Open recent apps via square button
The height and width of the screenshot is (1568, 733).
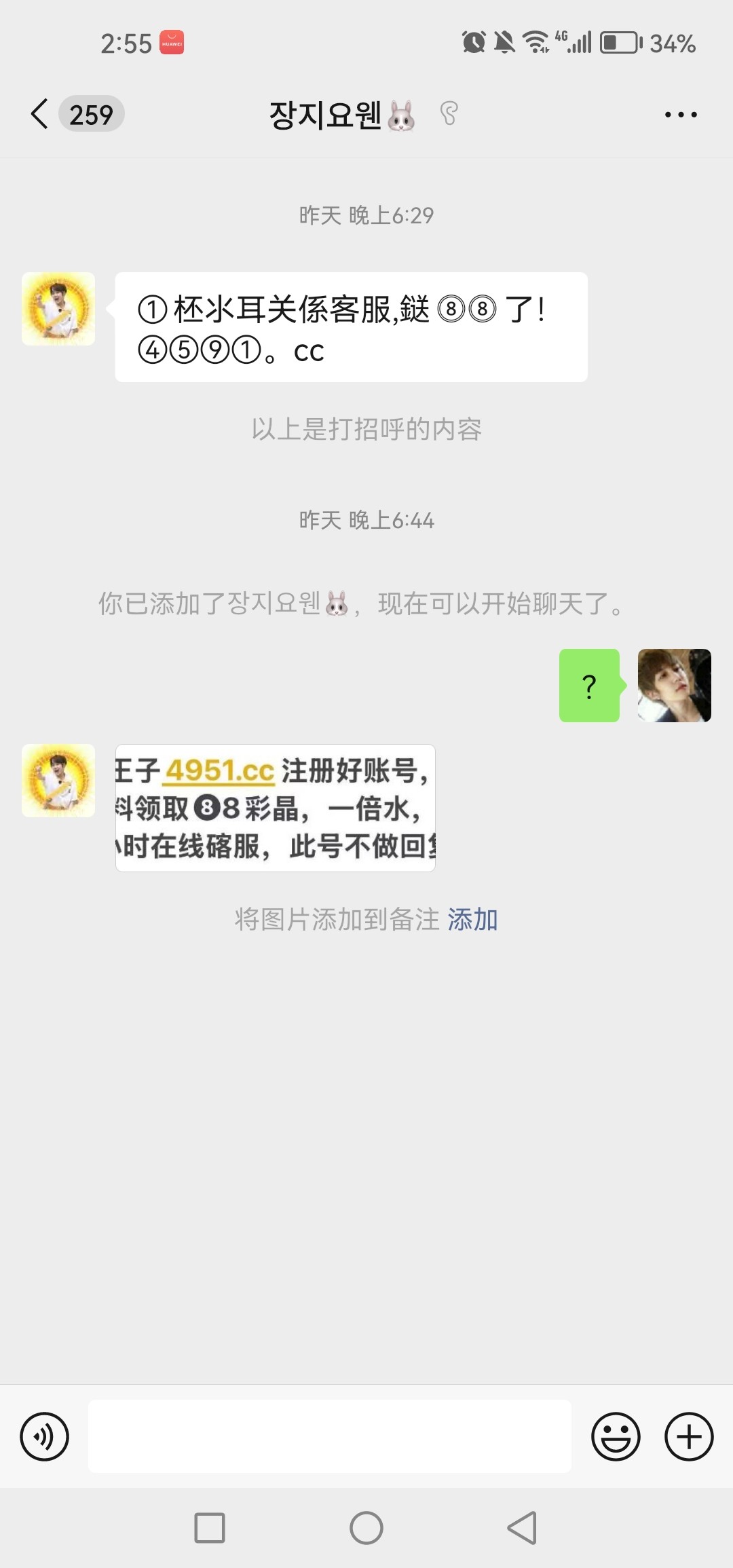[x=210, y=1529]
